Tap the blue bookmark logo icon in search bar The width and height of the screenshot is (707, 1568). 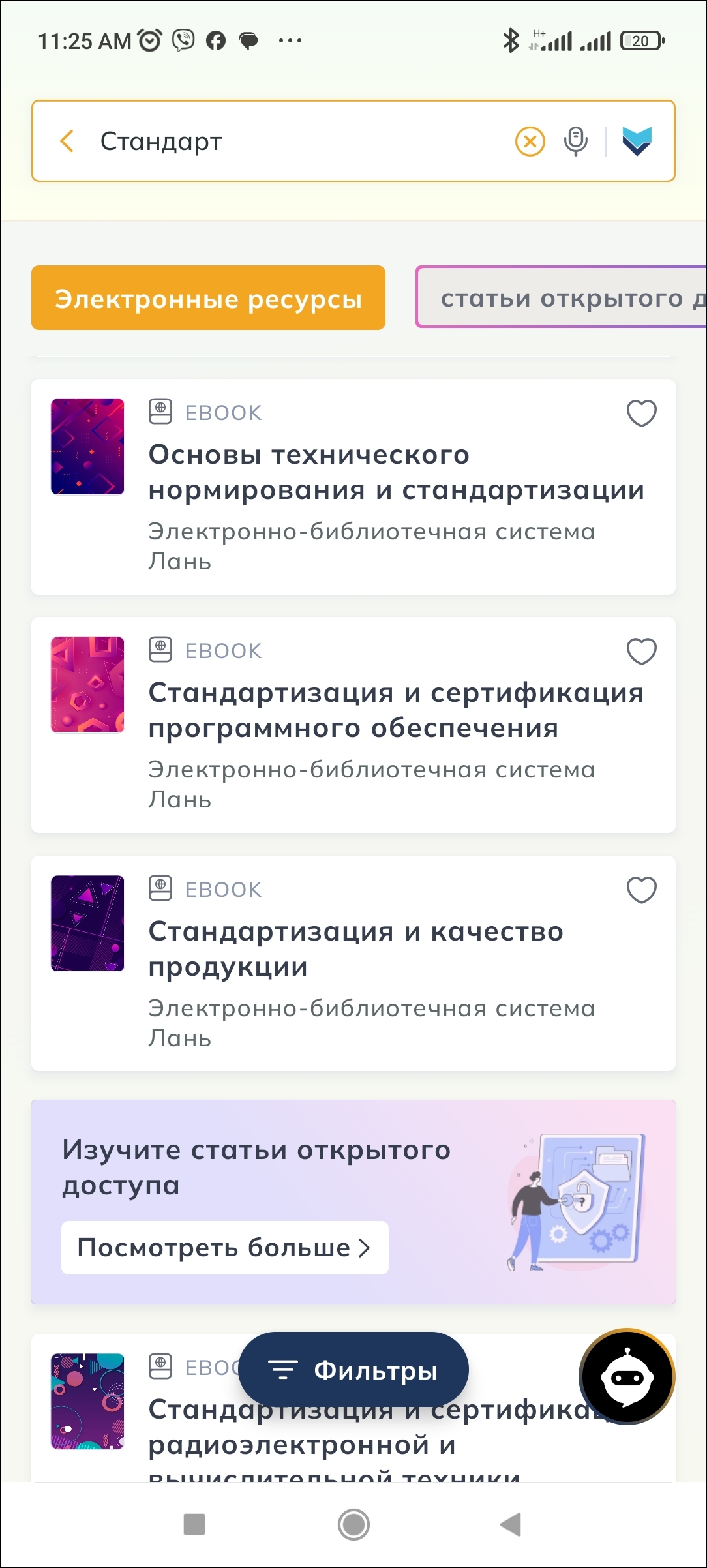(x=637, y=141)
